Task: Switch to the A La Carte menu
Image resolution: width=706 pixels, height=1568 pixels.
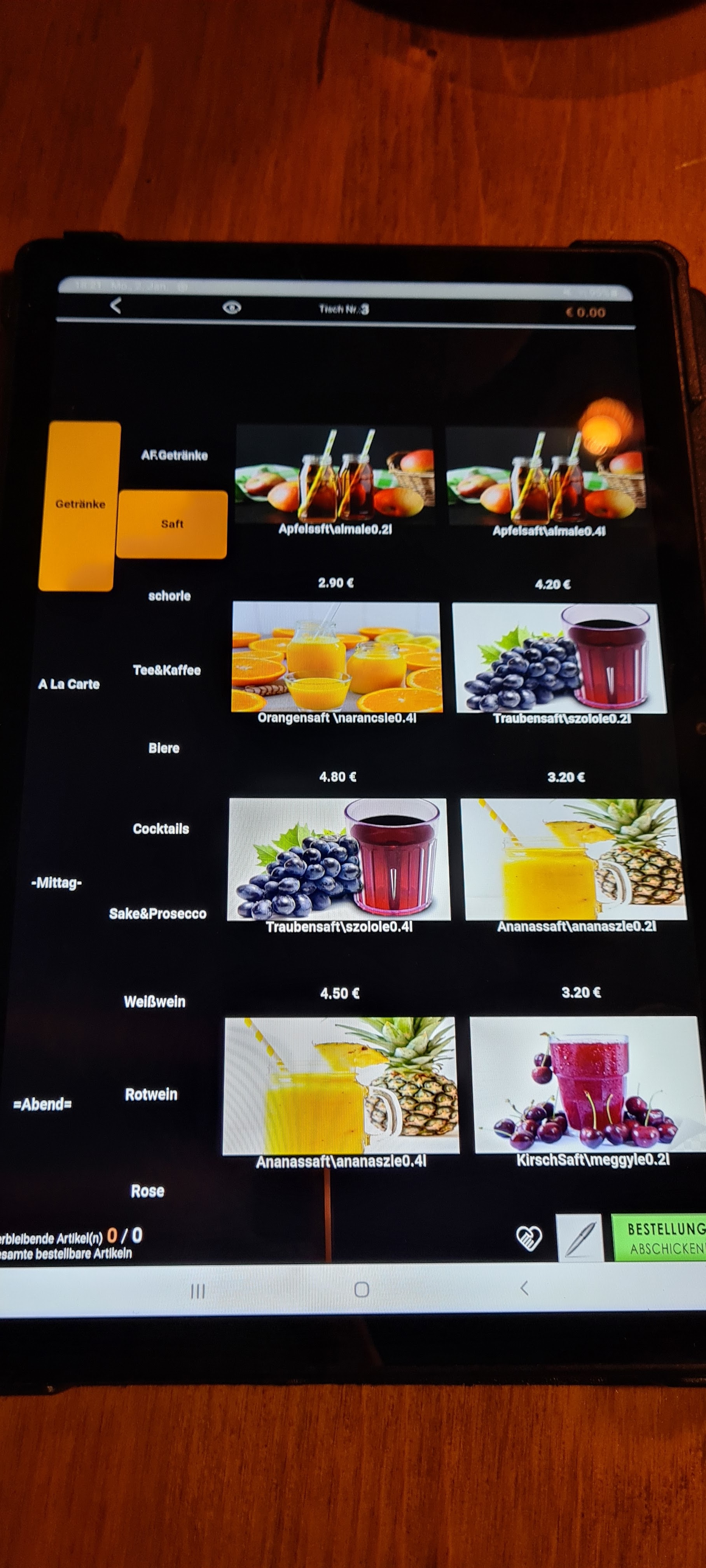Action: tap(69, 684)
